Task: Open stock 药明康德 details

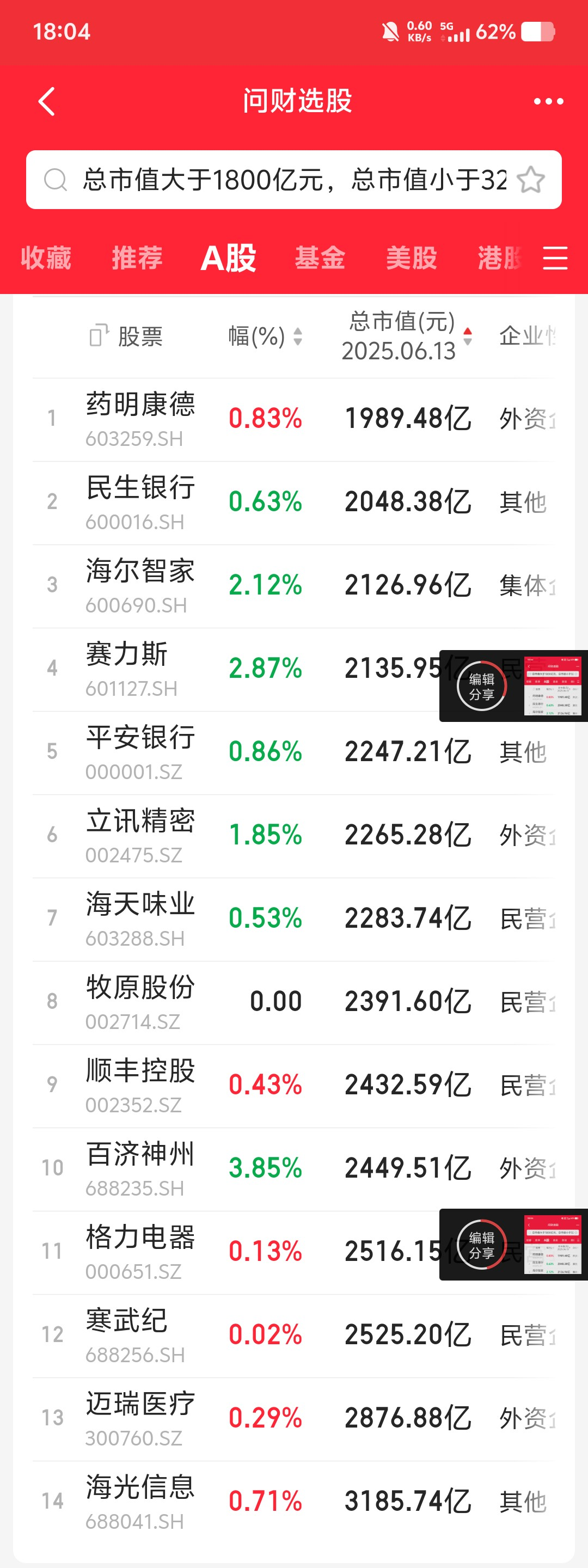Action: pyautogui.click(x=140, y=418)
